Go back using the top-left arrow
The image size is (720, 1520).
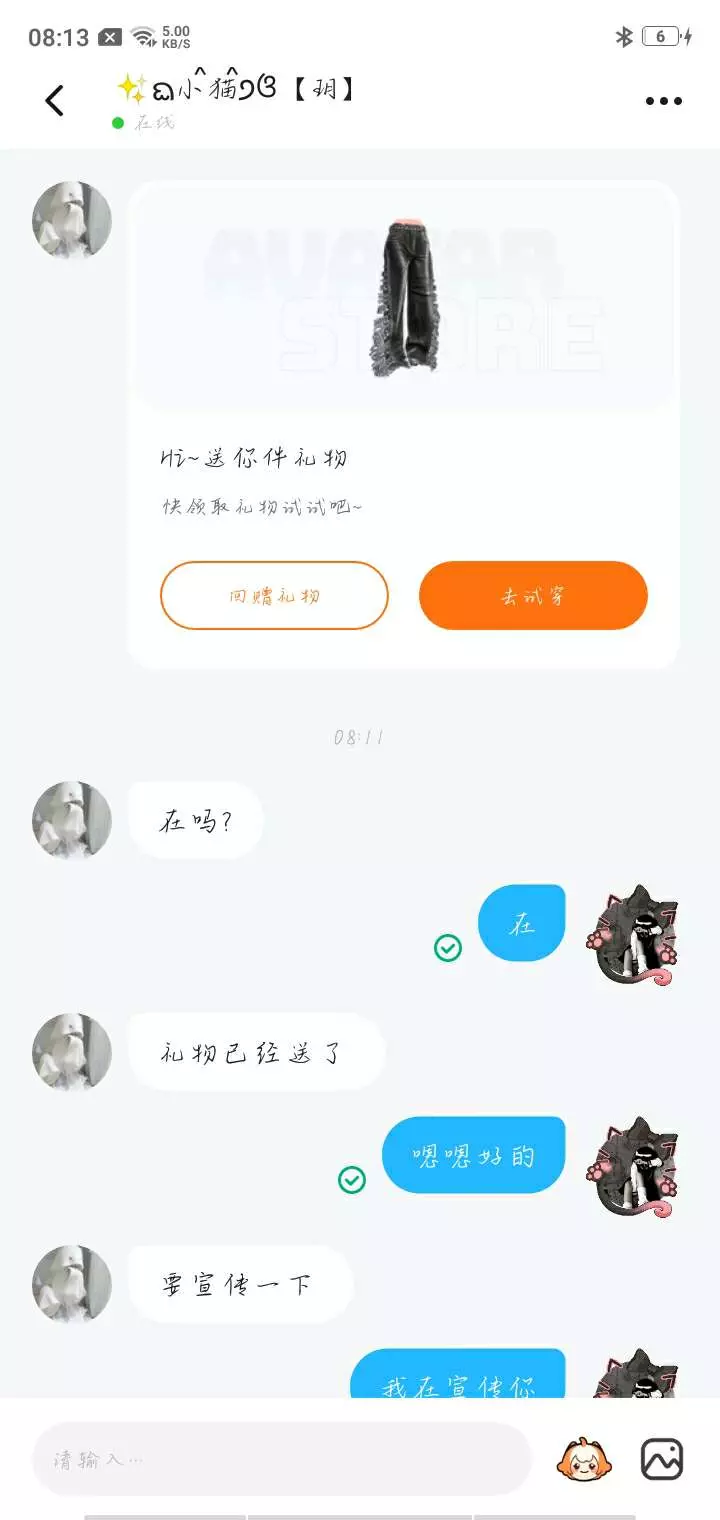coord(55,100)
